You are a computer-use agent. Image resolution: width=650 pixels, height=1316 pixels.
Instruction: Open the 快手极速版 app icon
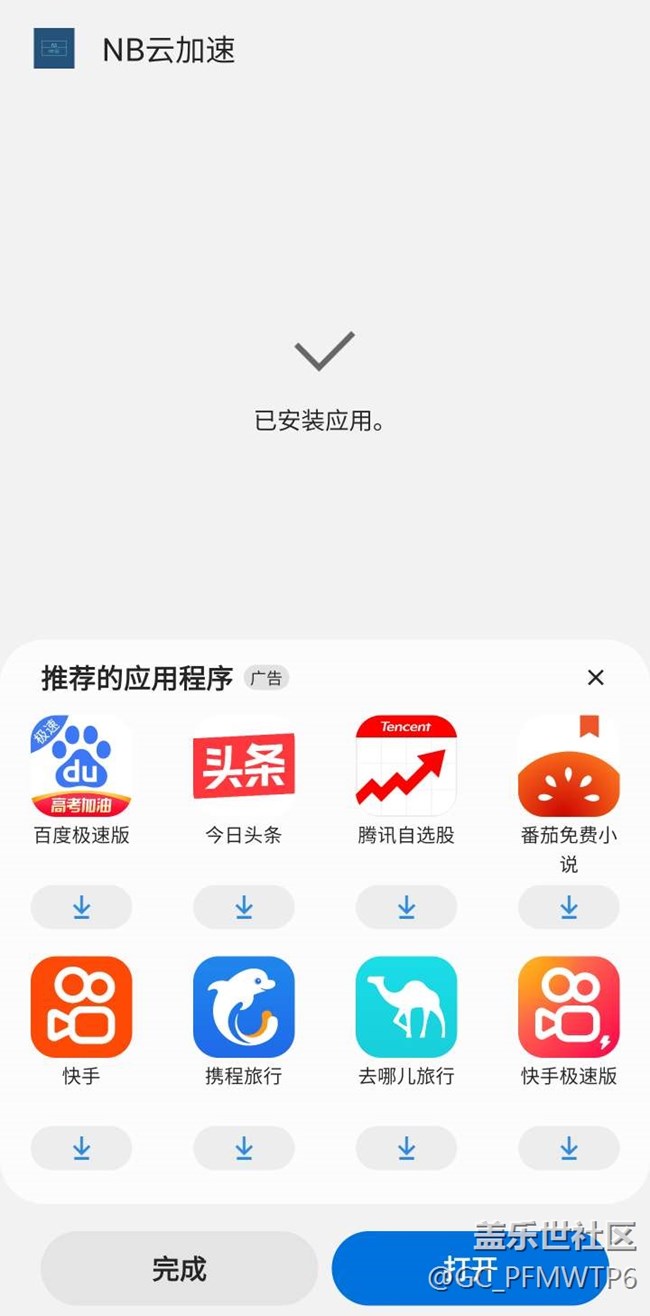click(568, 1007)
